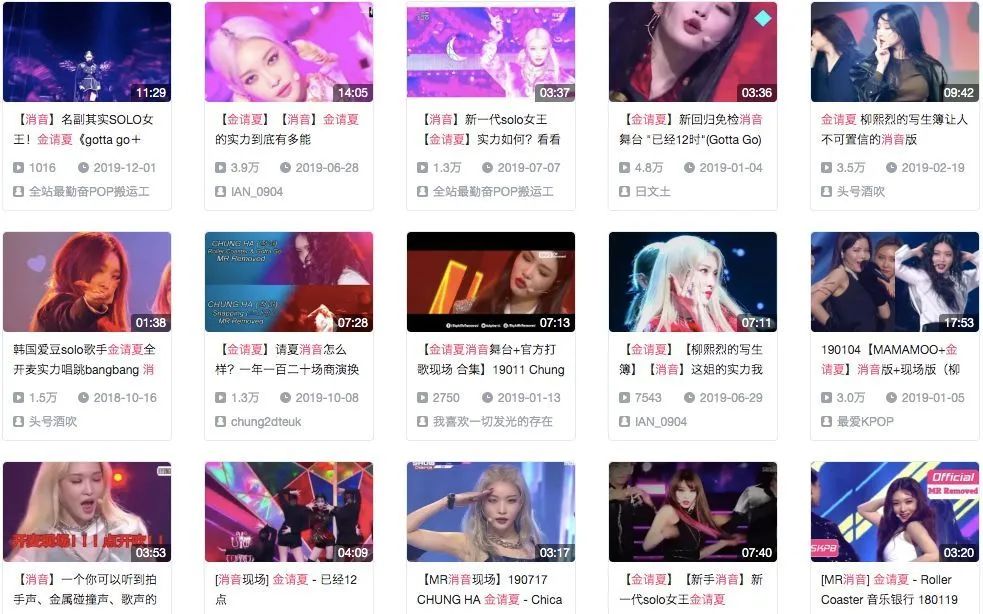Open the 03:17 CHUNG HA Chica video
The height and width of the screenshot is (614, 983).
(490, 511)
